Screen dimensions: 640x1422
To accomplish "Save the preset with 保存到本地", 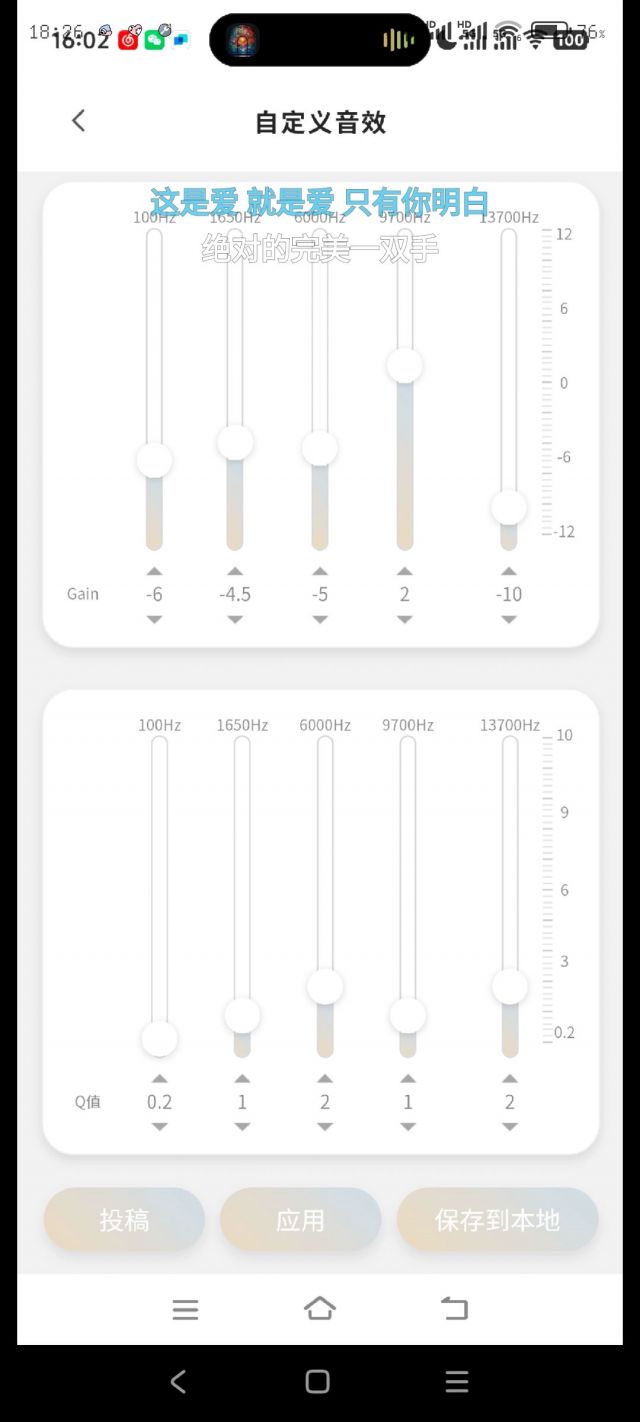I will click(x=497, y=1220).
